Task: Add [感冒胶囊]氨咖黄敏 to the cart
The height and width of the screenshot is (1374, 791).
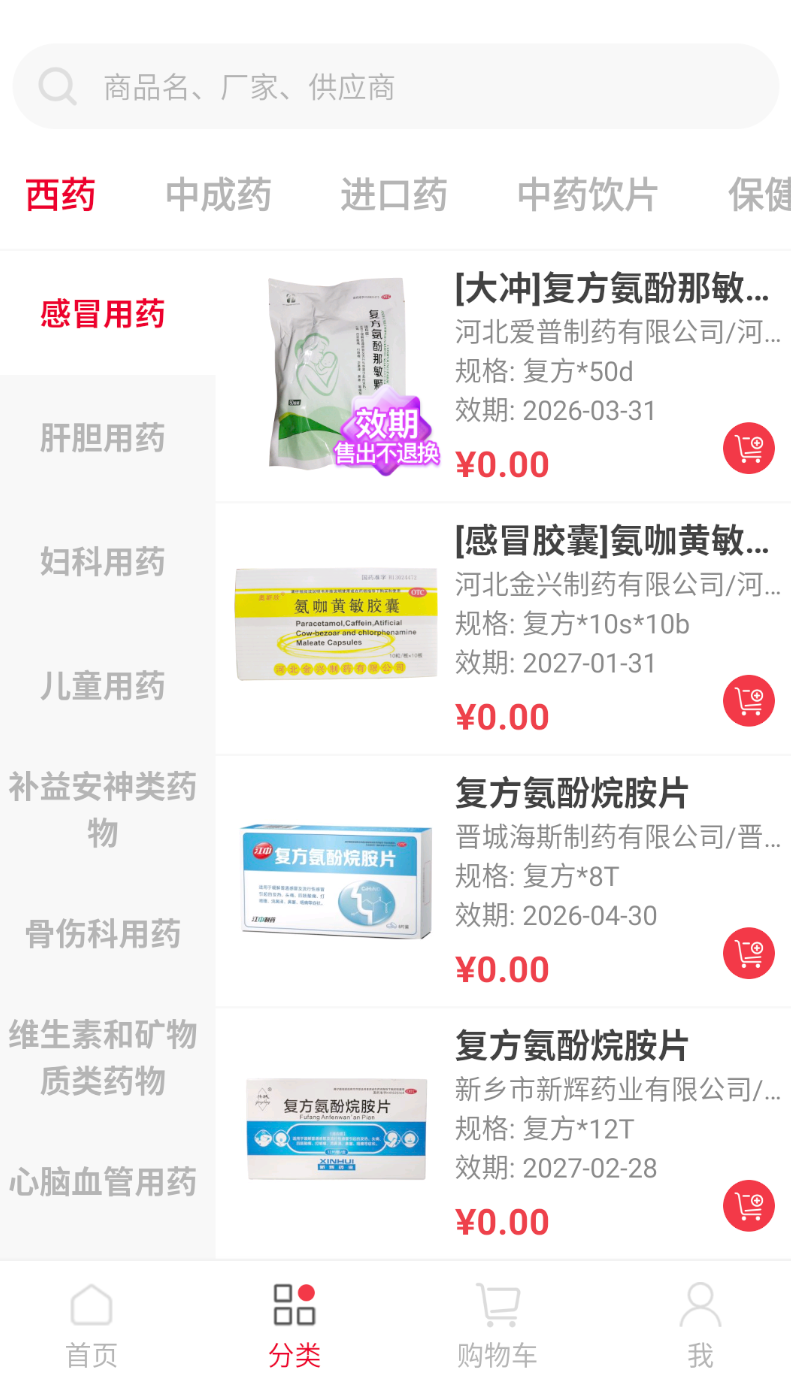Action: [749, 700]
